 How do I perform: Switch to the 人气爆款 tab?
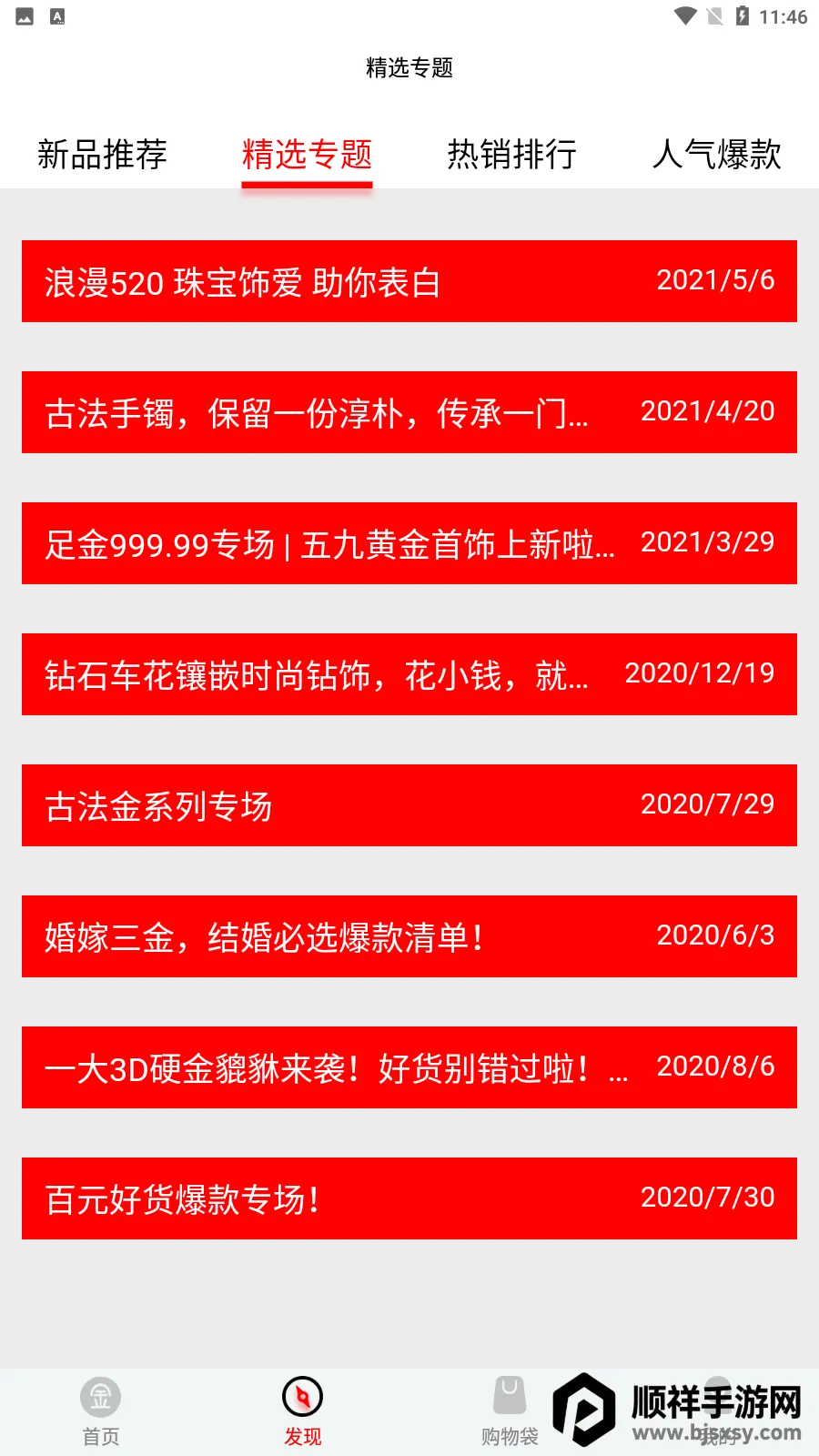(x=716, y=154)
